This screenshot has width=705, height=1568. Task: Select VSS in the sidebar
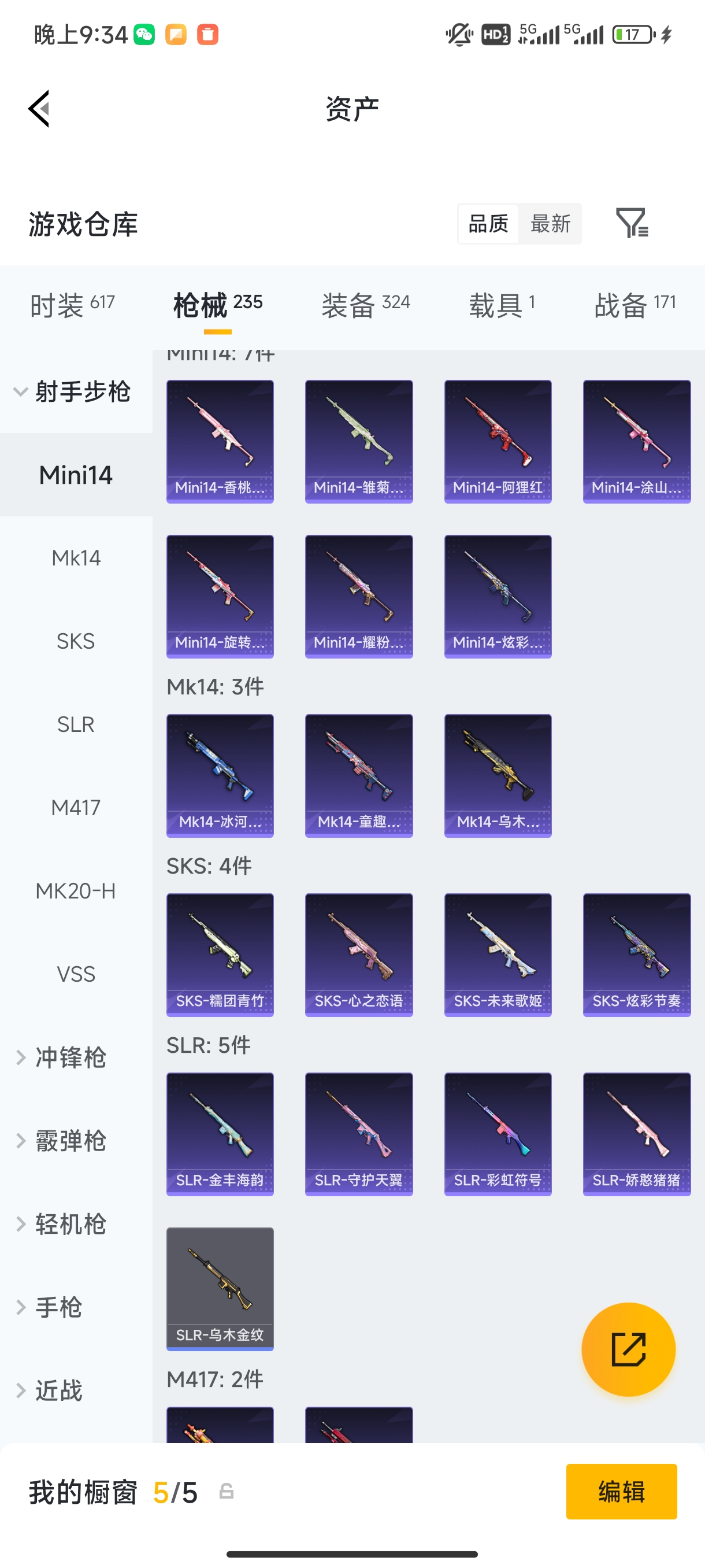(x=76, y=974)
